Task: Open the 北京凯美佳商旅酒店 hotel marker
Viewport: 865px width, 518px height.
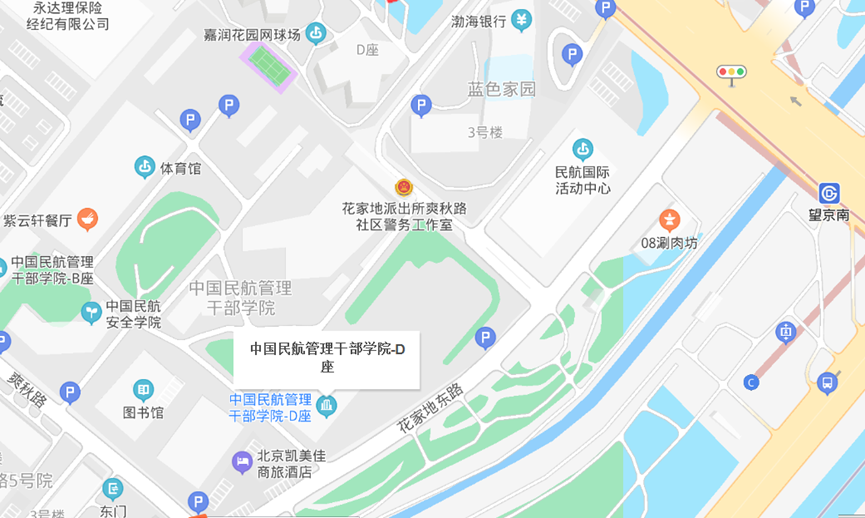Action: coord(242,462)
